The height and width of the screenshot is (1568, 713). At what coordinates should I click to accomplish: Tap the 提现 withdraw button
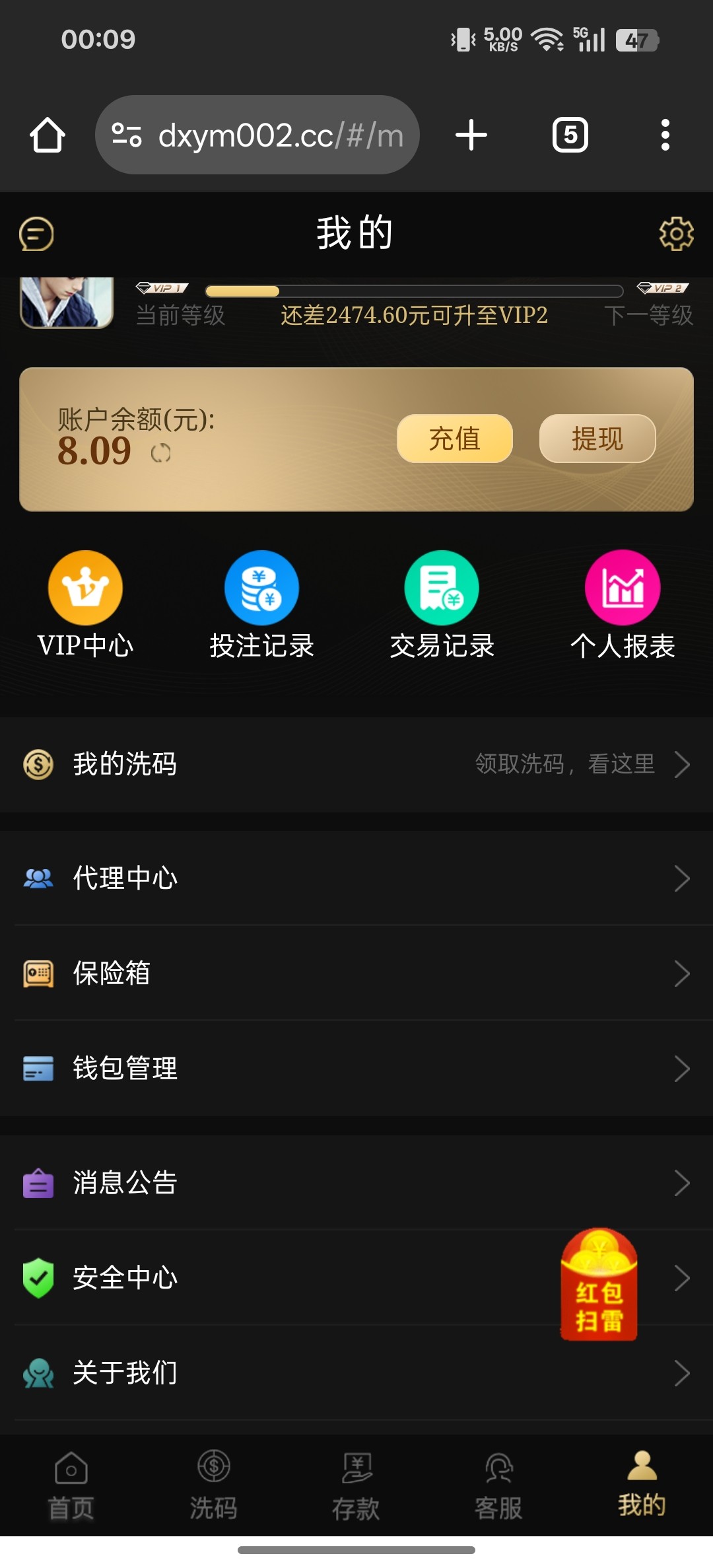click(597, 439)
